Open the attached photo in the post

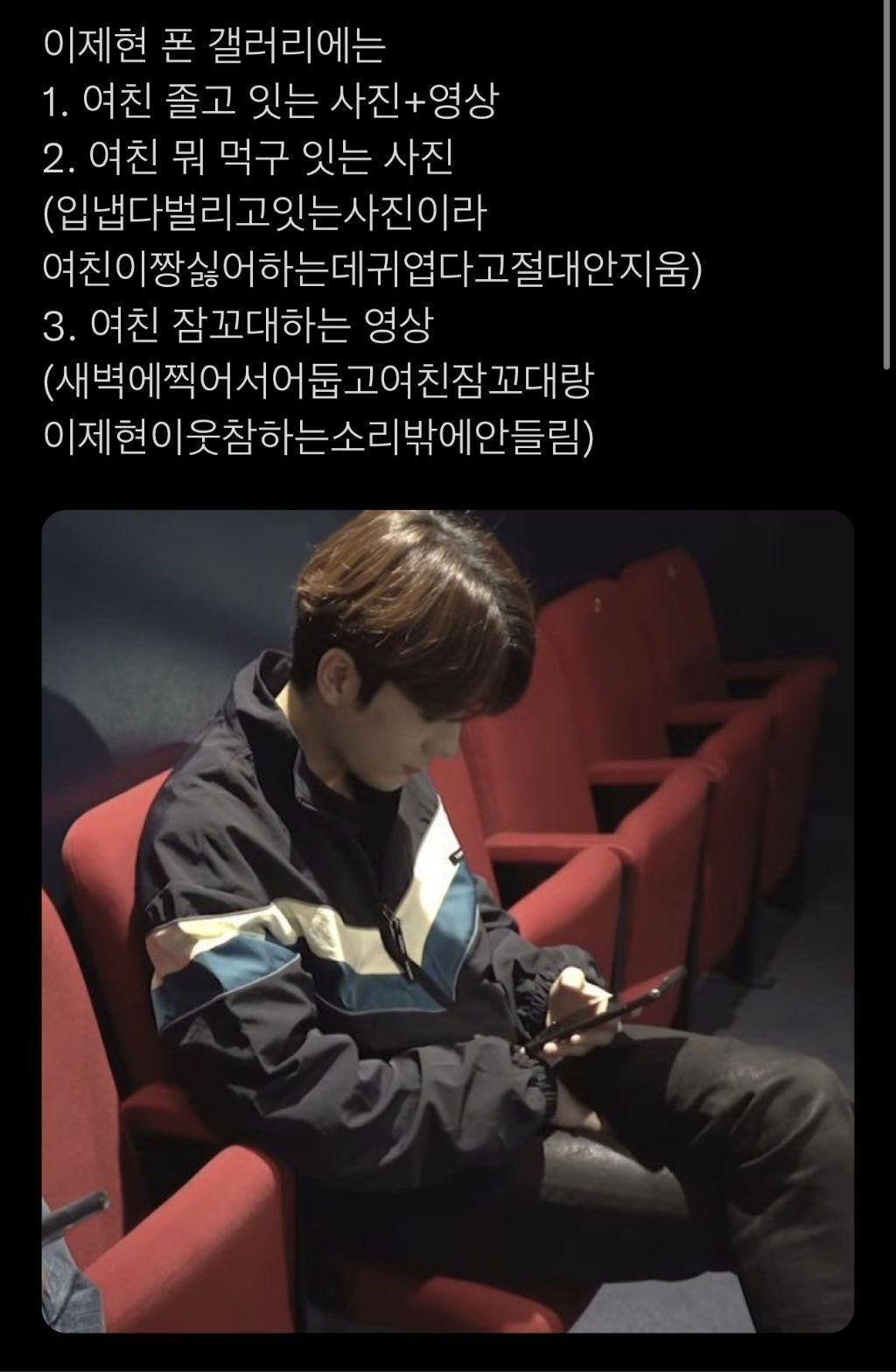tap(448, 920)
